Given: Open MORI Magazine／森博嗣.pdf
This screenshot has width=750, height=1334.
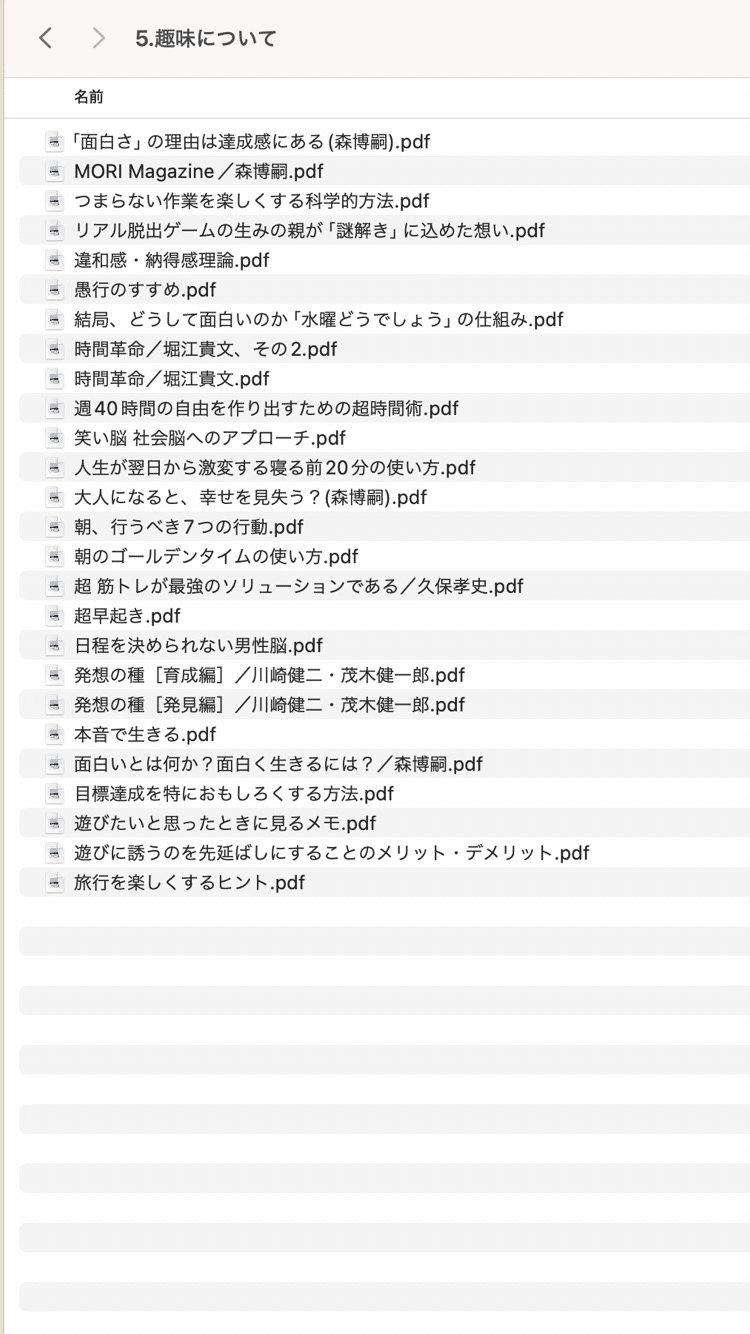Looking at the screenshot, I should pos(198,171).
